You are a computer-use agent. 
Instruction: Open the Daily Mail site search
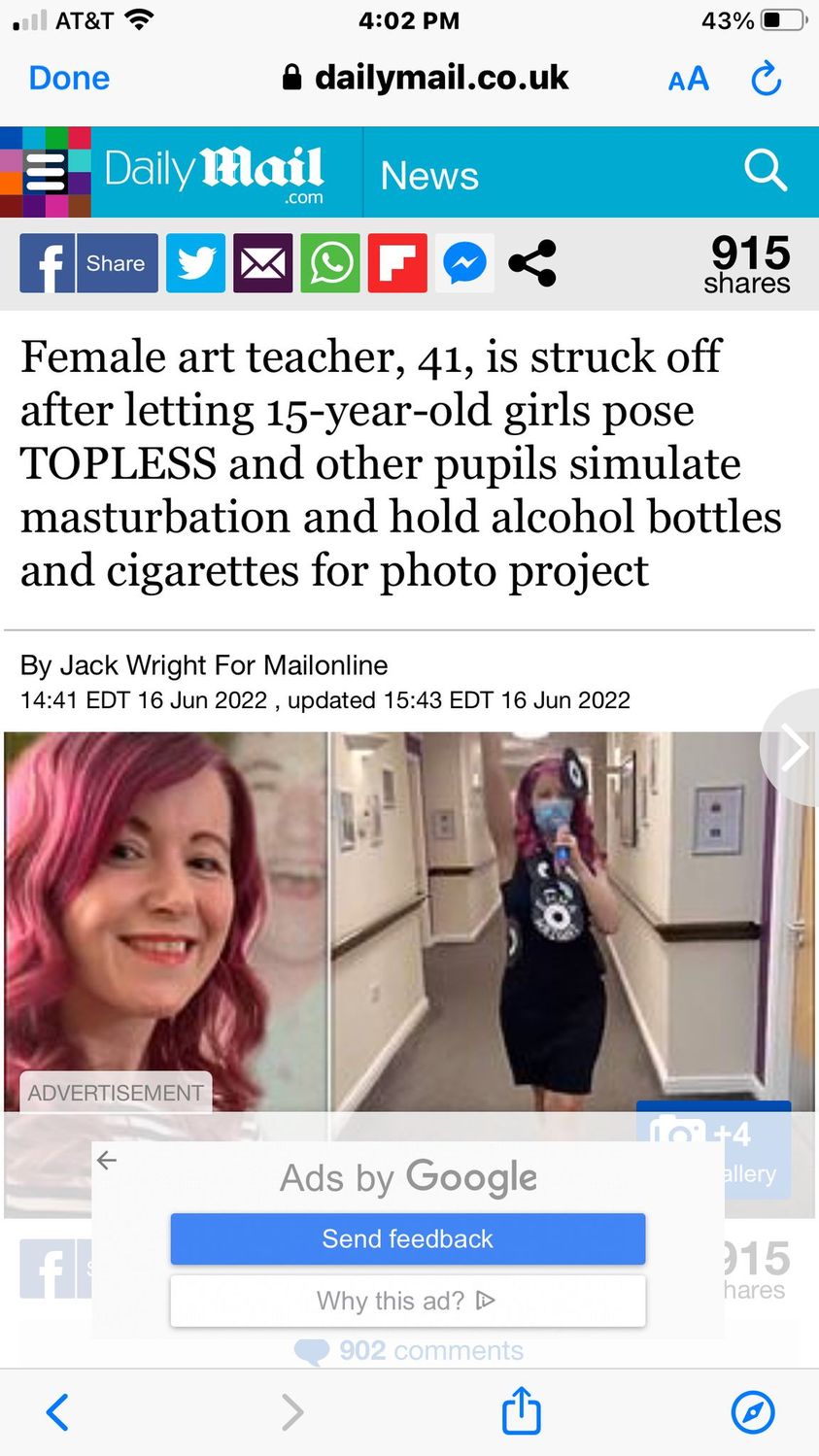765,171
